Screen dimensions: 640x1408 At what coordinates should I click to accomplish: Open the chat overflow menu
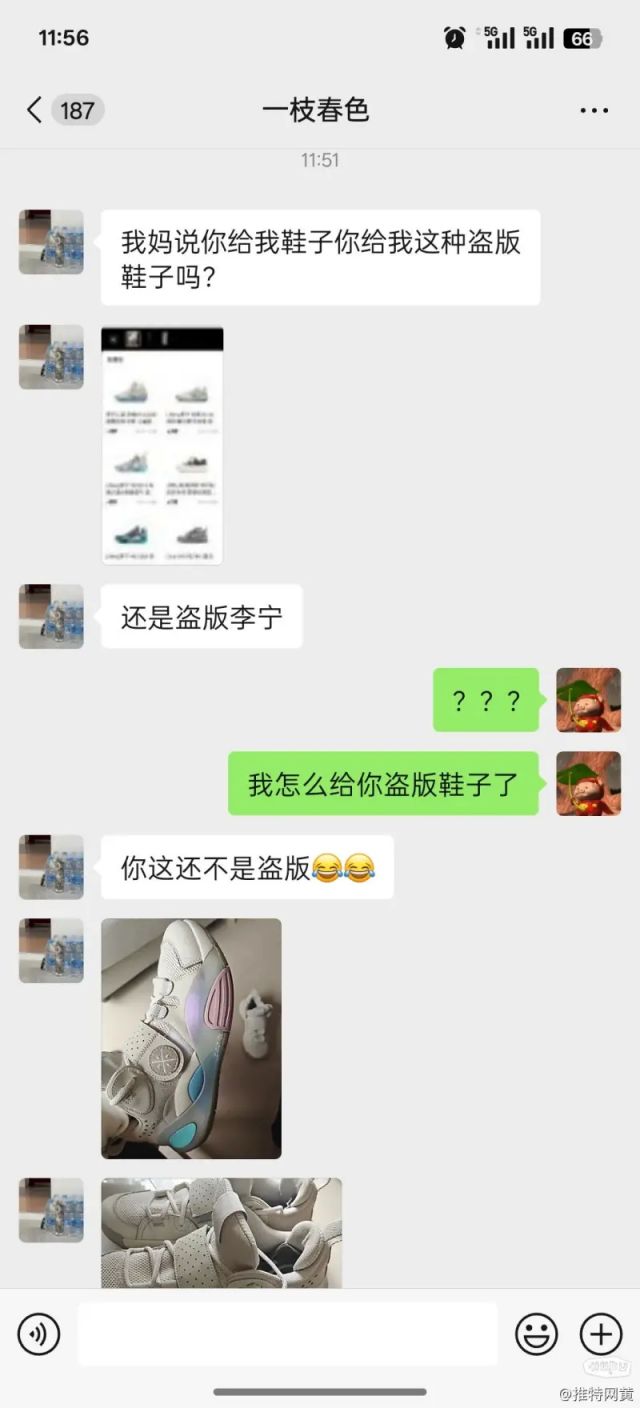tap(594, 110)
